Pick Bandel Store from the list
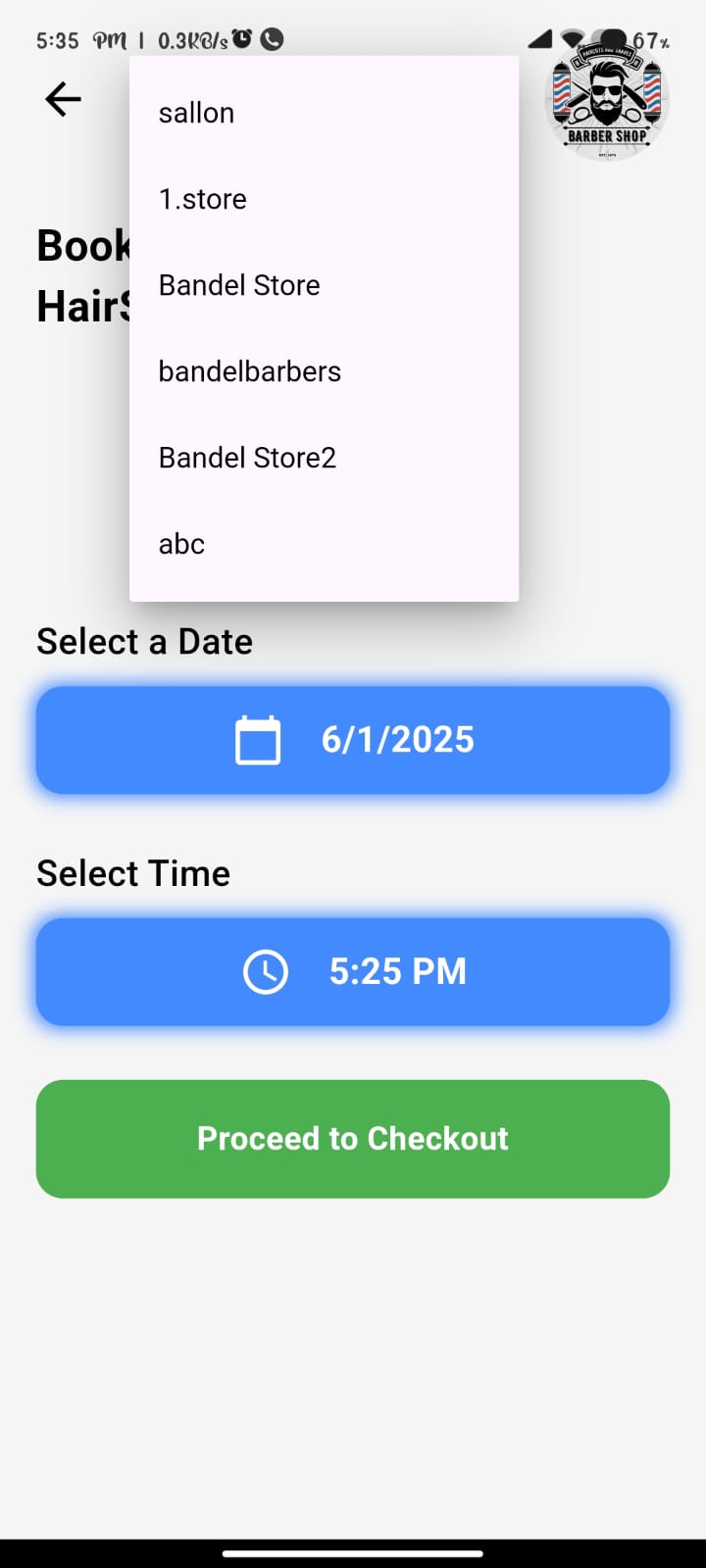The image size is (706, 1568). 324,285
